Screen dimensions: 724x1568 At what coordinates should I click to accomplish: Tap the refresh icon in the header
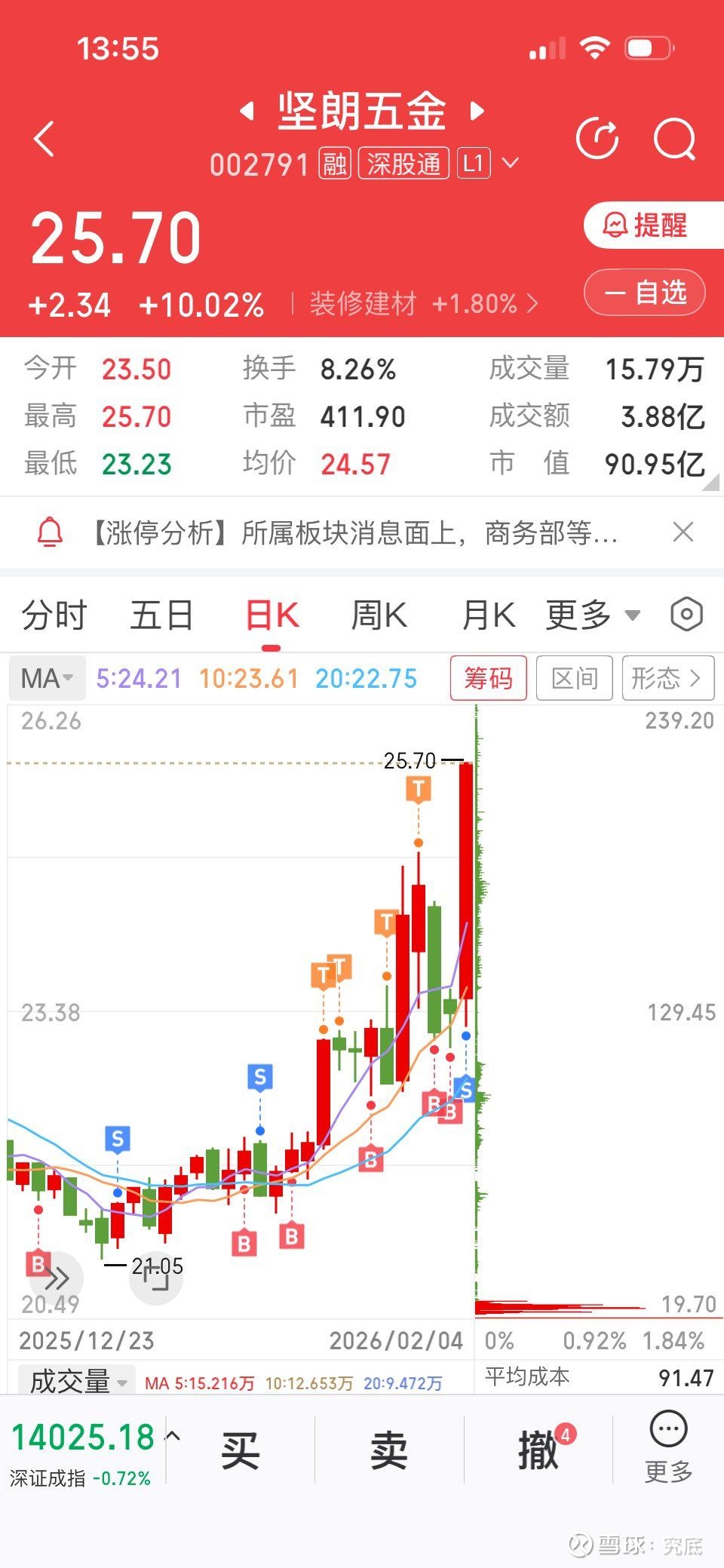click(x=598, y=138)
